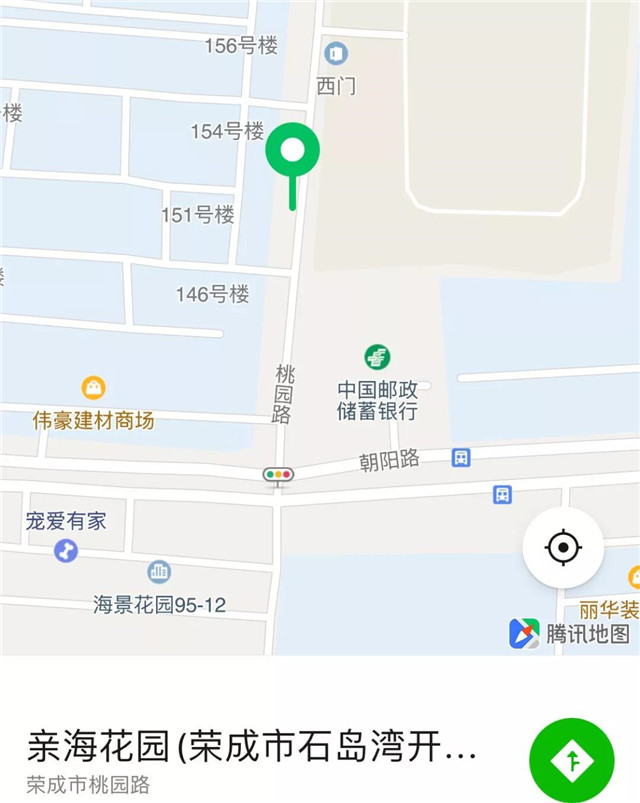Recenter map on my current location
The height and width of the screenshot is (803, 640).
click(563, 547)
